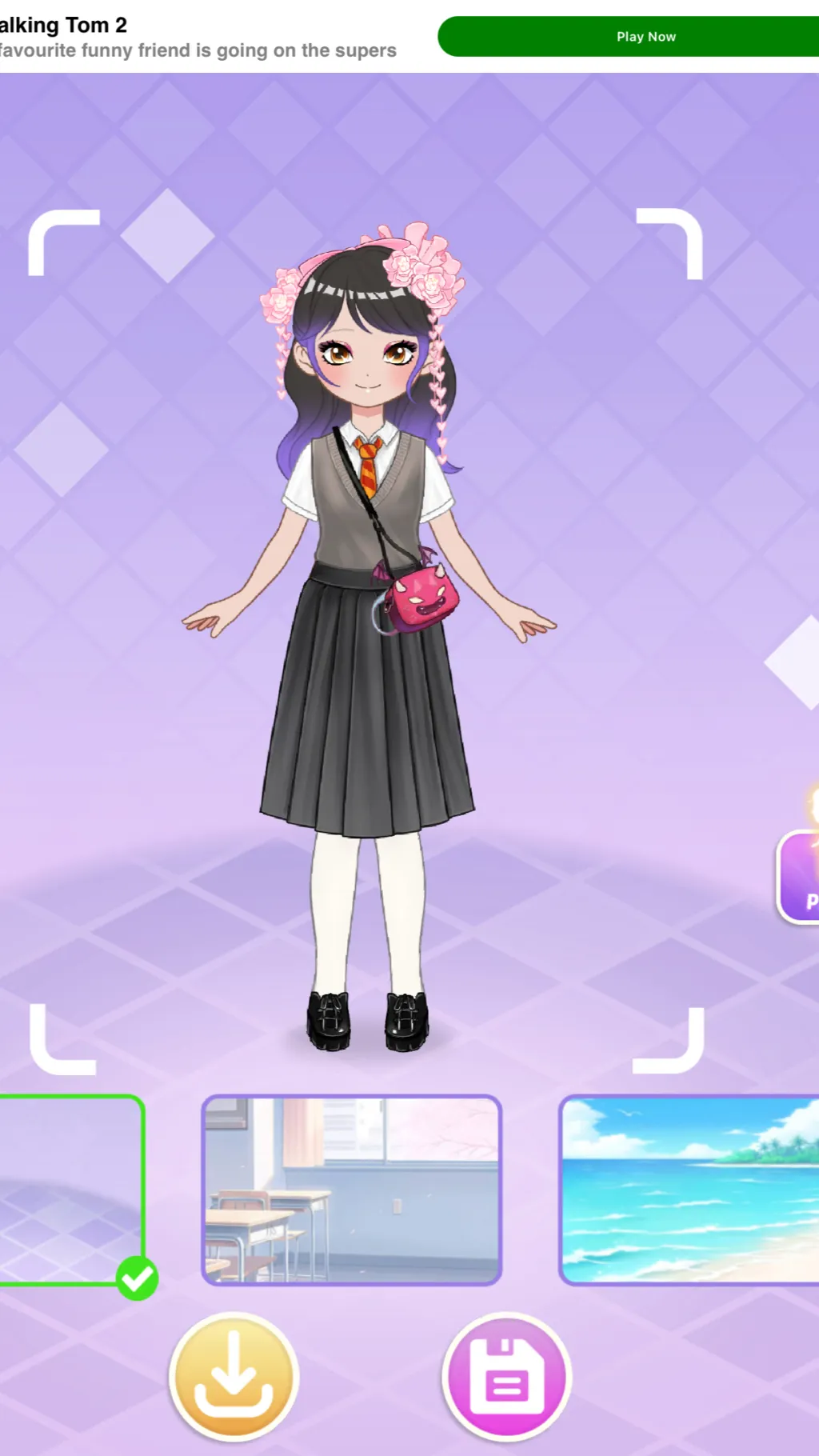Save the outfit with the floppy disk
Screen dimensions: 819x1456
coord(506,1377)
